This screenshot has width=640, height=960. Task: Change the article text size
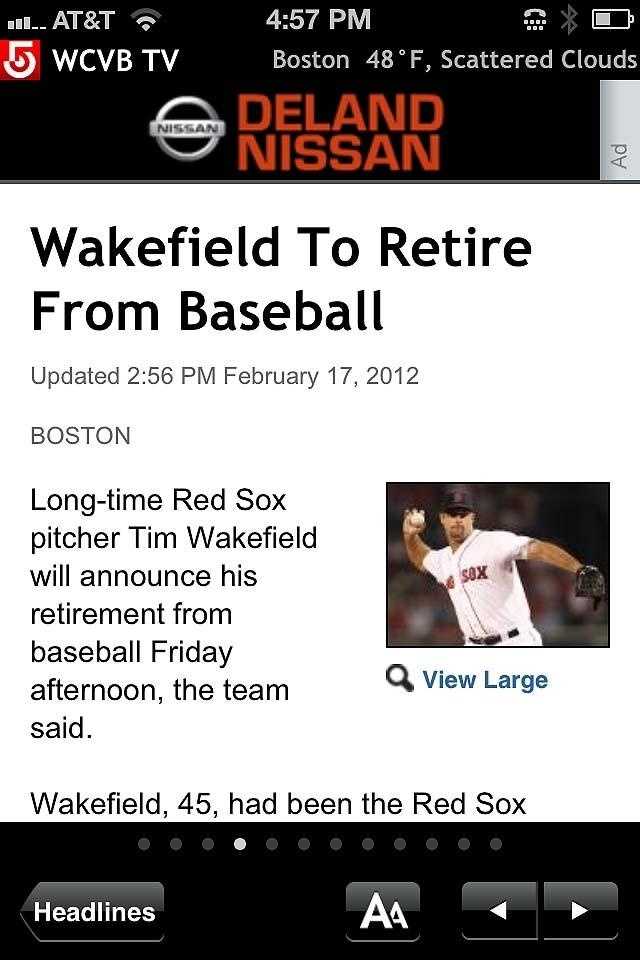383,911
